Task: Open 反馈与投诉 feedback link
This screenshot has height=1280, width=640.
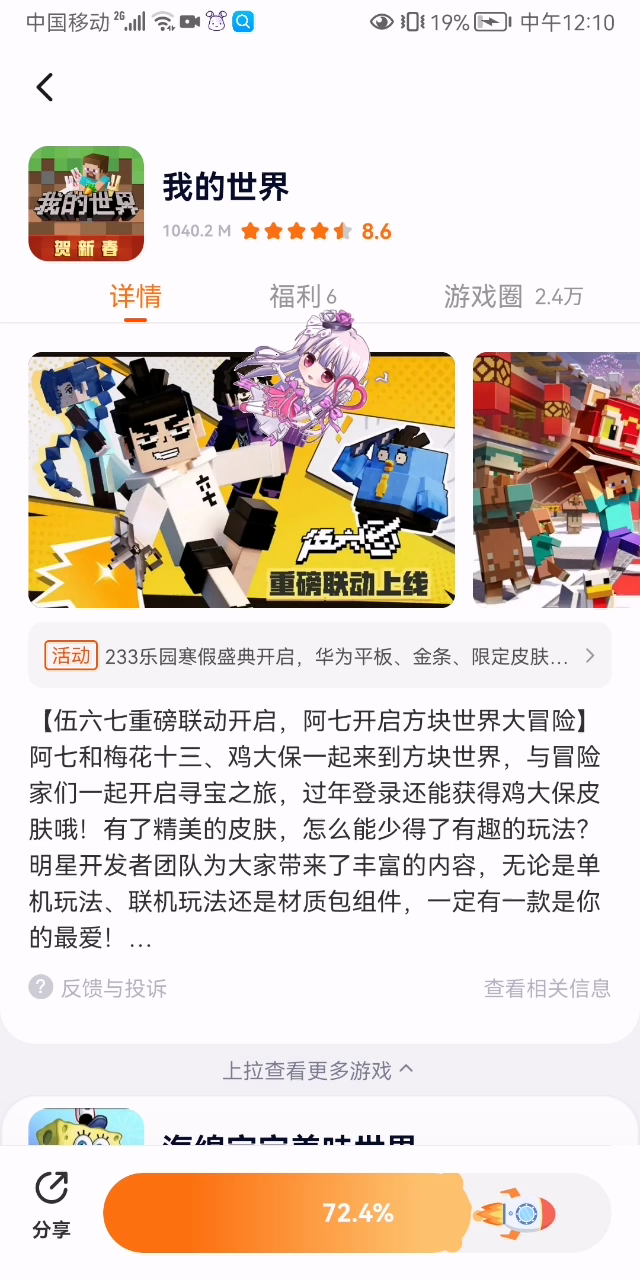Action: 99,988
